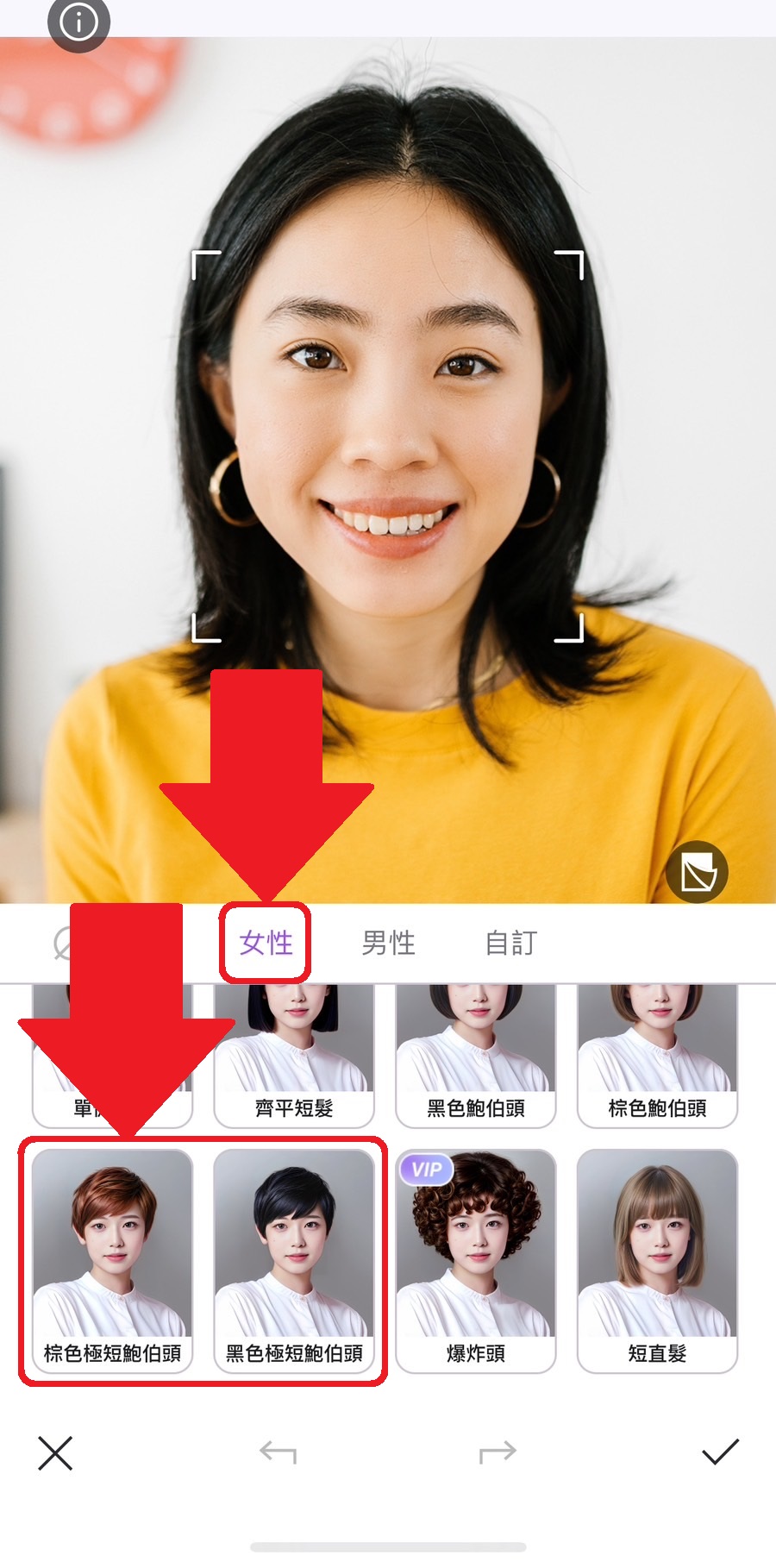The width and height of the screenshot is (776, 1568).
Task: Pick the 棕色極短鮑伯頭 hairstyle
Action: pos(112,1261)
